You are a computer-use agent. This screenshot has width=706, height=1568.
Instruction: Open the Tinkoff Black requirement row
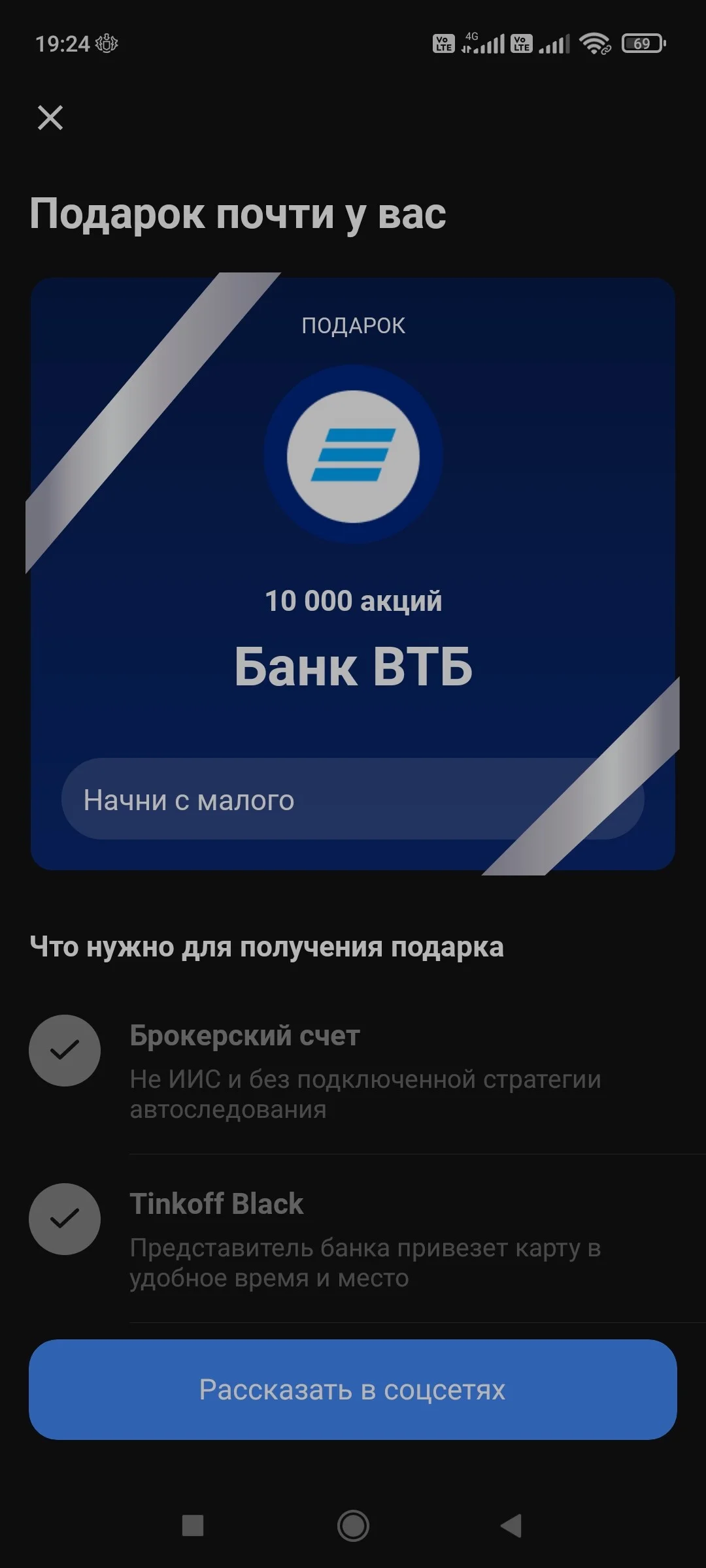point(353,1239)
